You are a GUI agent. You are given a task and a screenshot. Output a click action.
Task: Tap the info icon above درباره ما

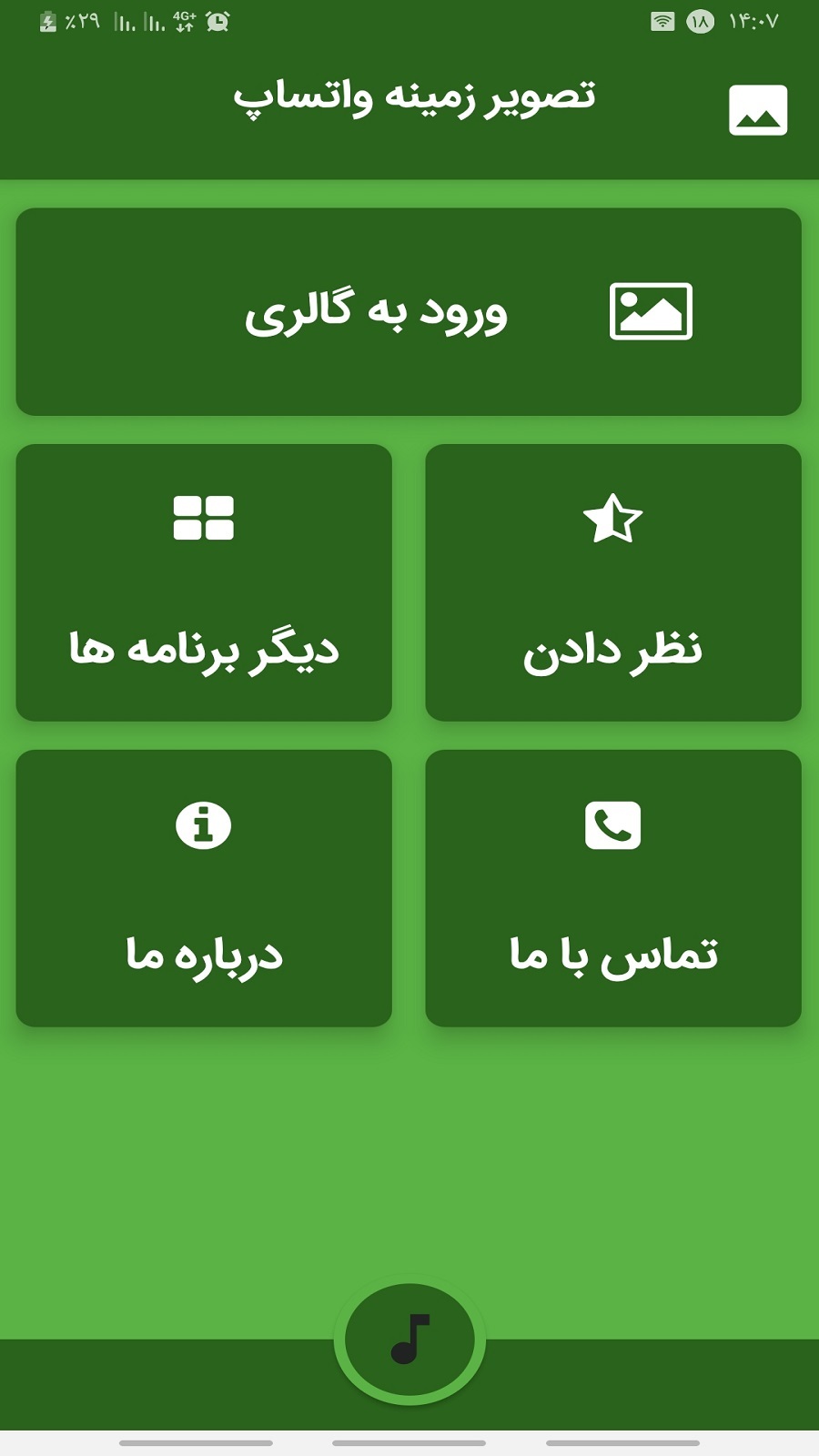tap(205, 825)
